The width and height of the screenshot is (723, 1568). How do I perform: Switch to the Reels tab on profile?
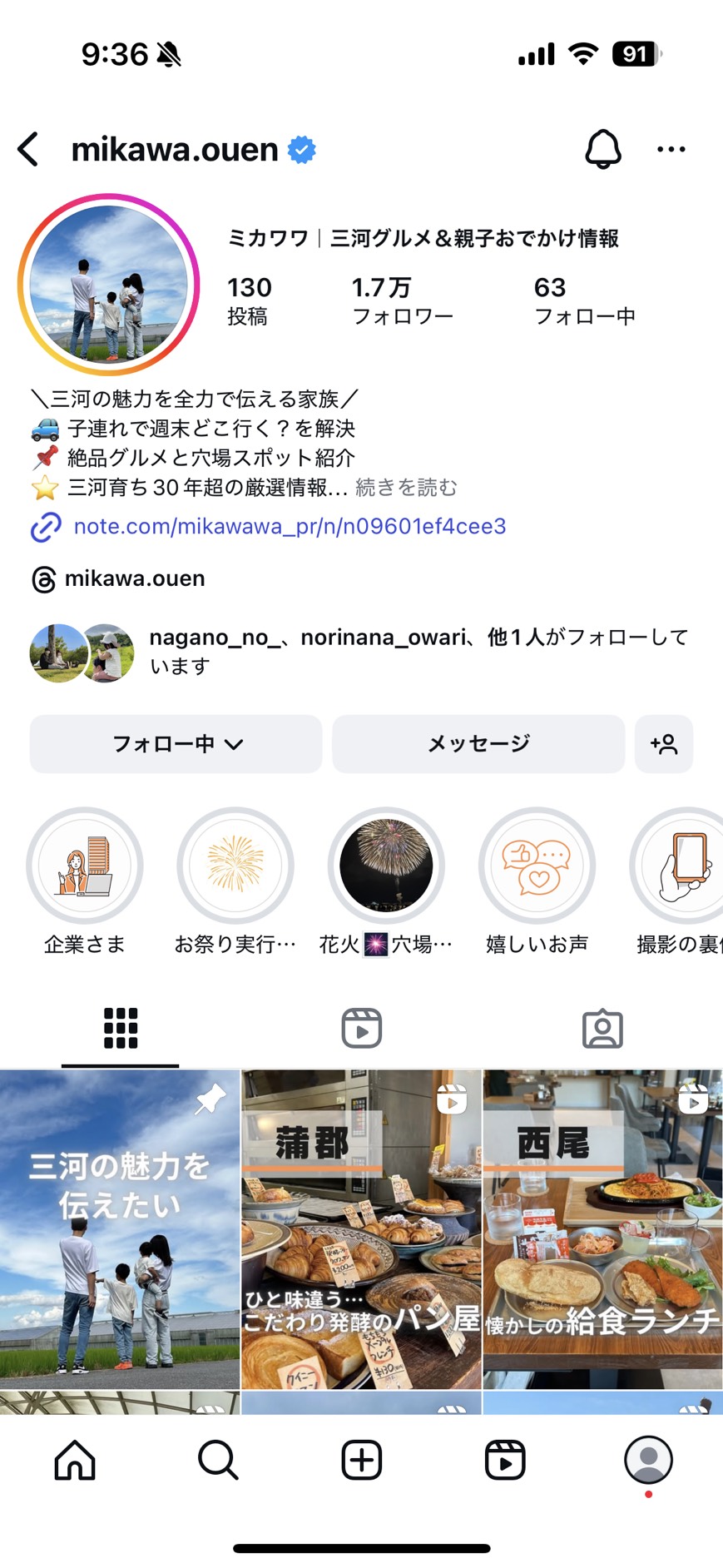pyautogui.click(x=362, y=1029)
